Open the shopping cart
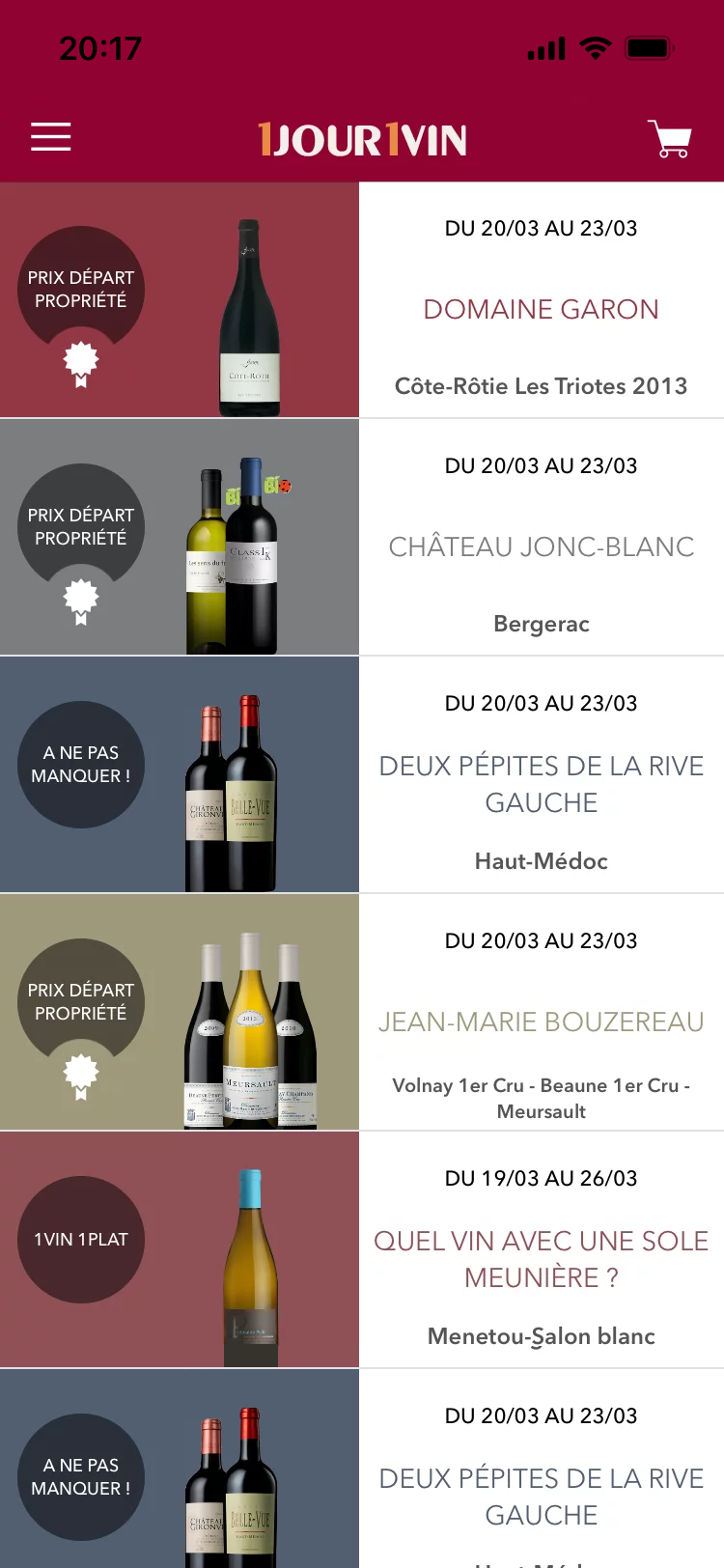The height and width of the screenshot is (1568, 724). pos(669,139)
